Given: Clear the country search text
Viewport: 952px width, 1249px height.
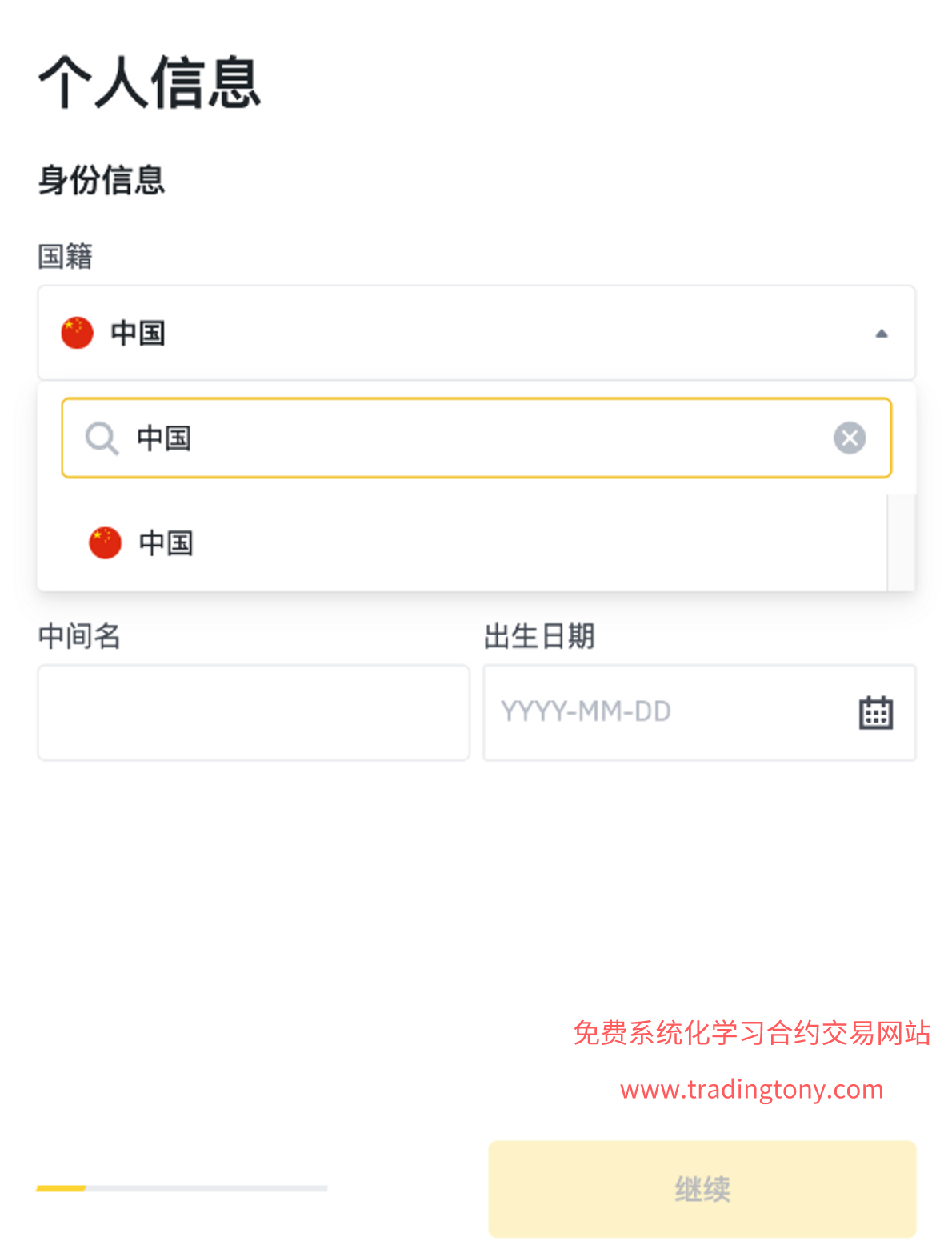Looking at the screenshot, I should click(849, 438).
